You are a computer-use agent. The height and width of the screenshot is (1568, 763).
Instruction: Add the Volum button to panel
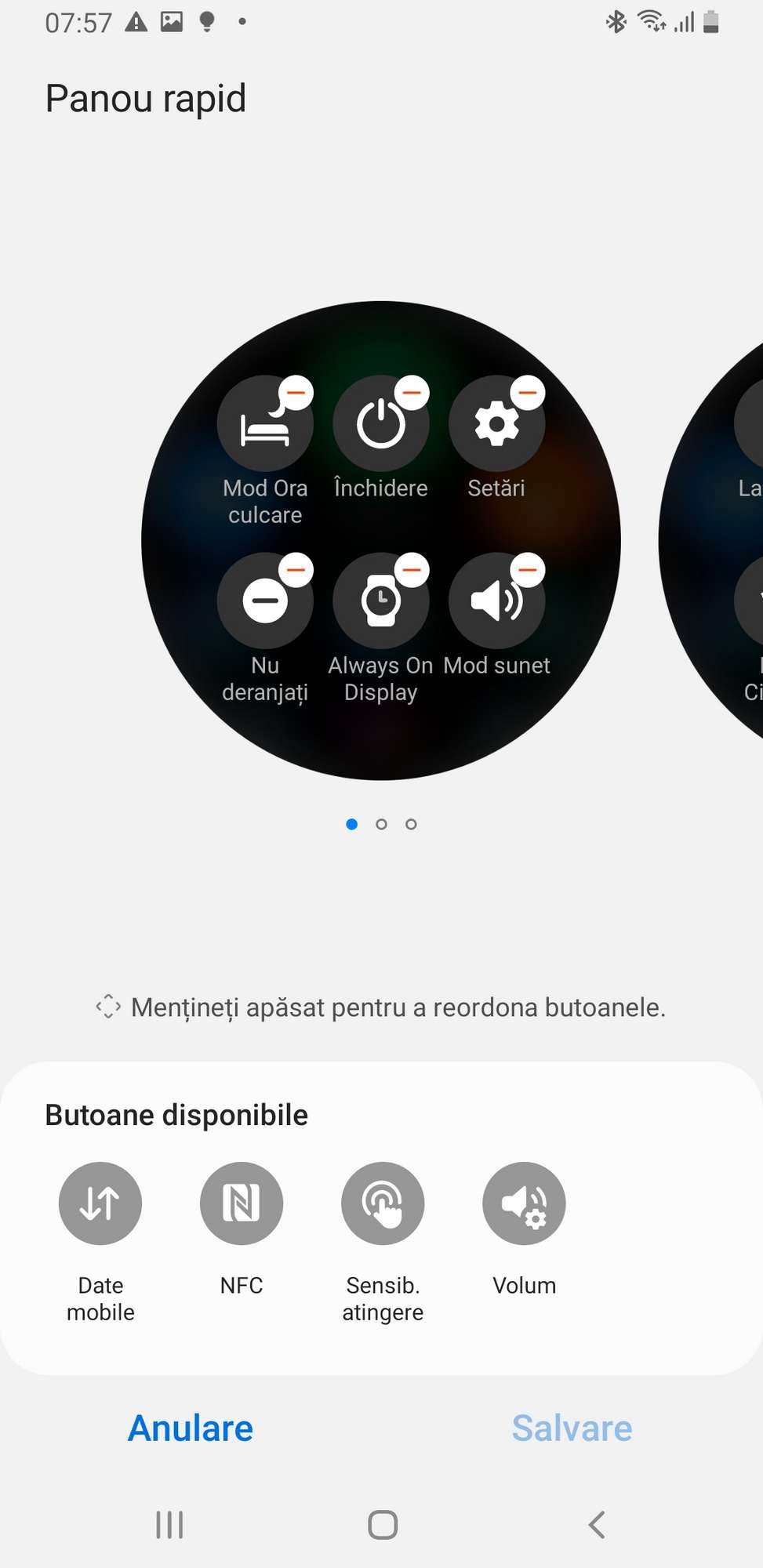tap(524, 1203)
